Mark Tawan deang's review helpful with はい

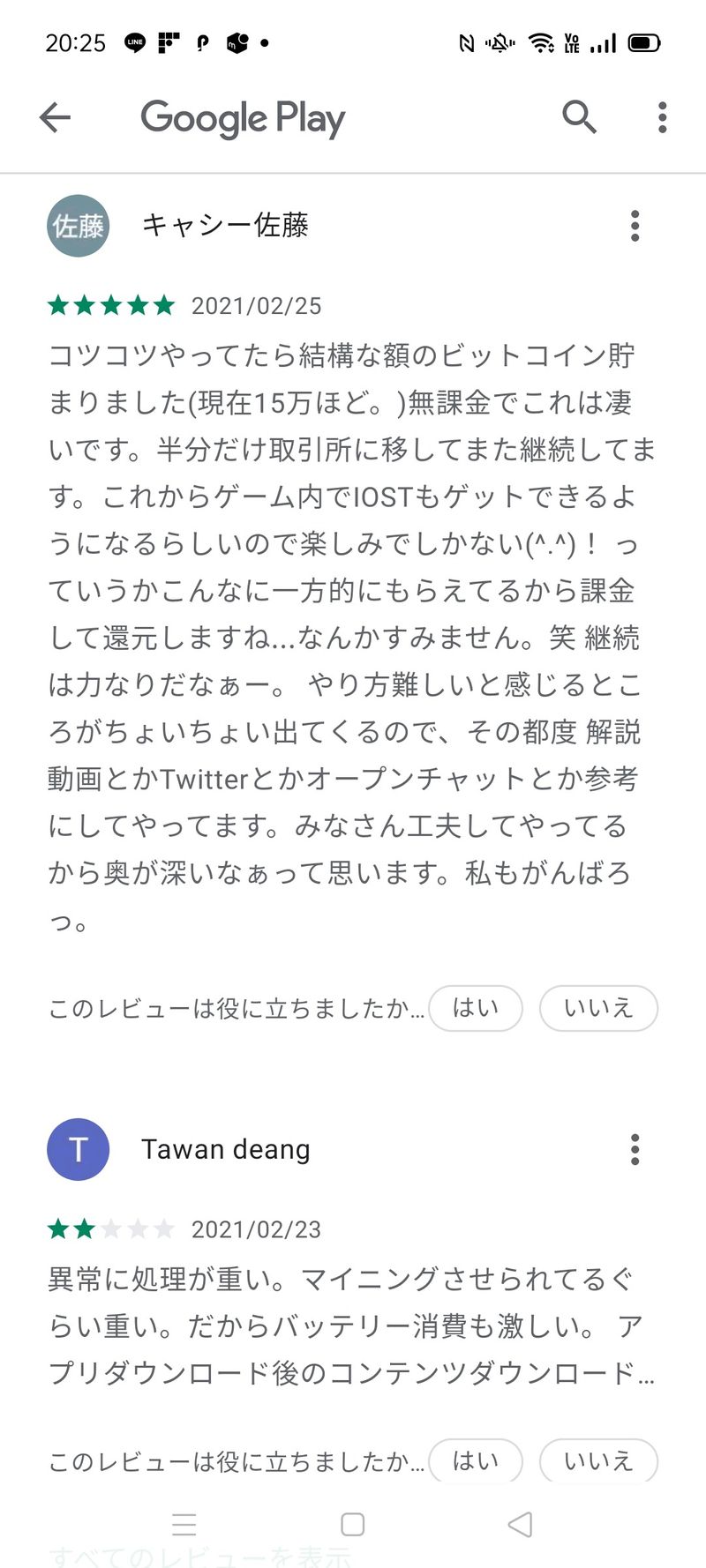[x=476, y=1461]
